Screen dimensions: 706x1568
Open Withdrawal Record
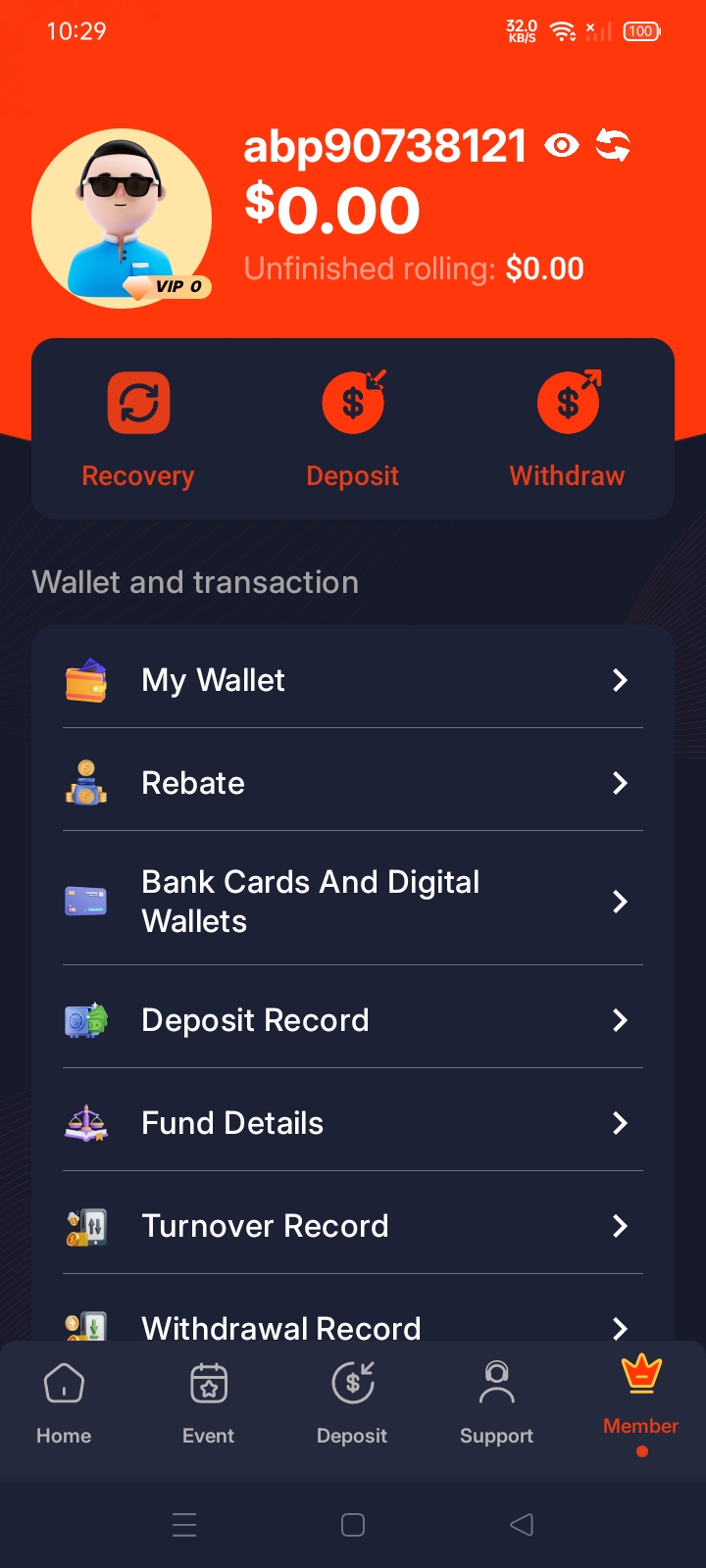[353, 1327]
